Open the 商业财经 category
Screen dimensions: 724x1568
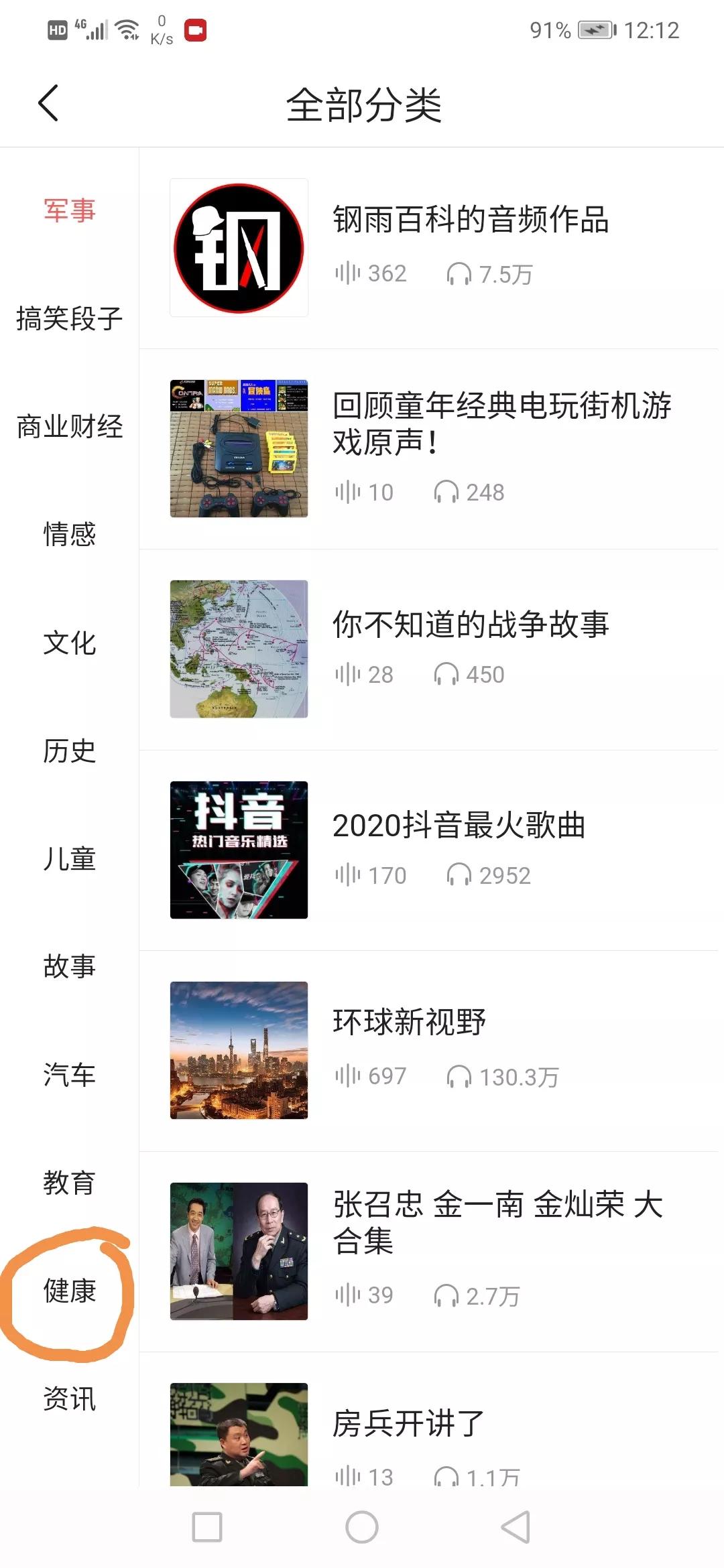[70, 427]
